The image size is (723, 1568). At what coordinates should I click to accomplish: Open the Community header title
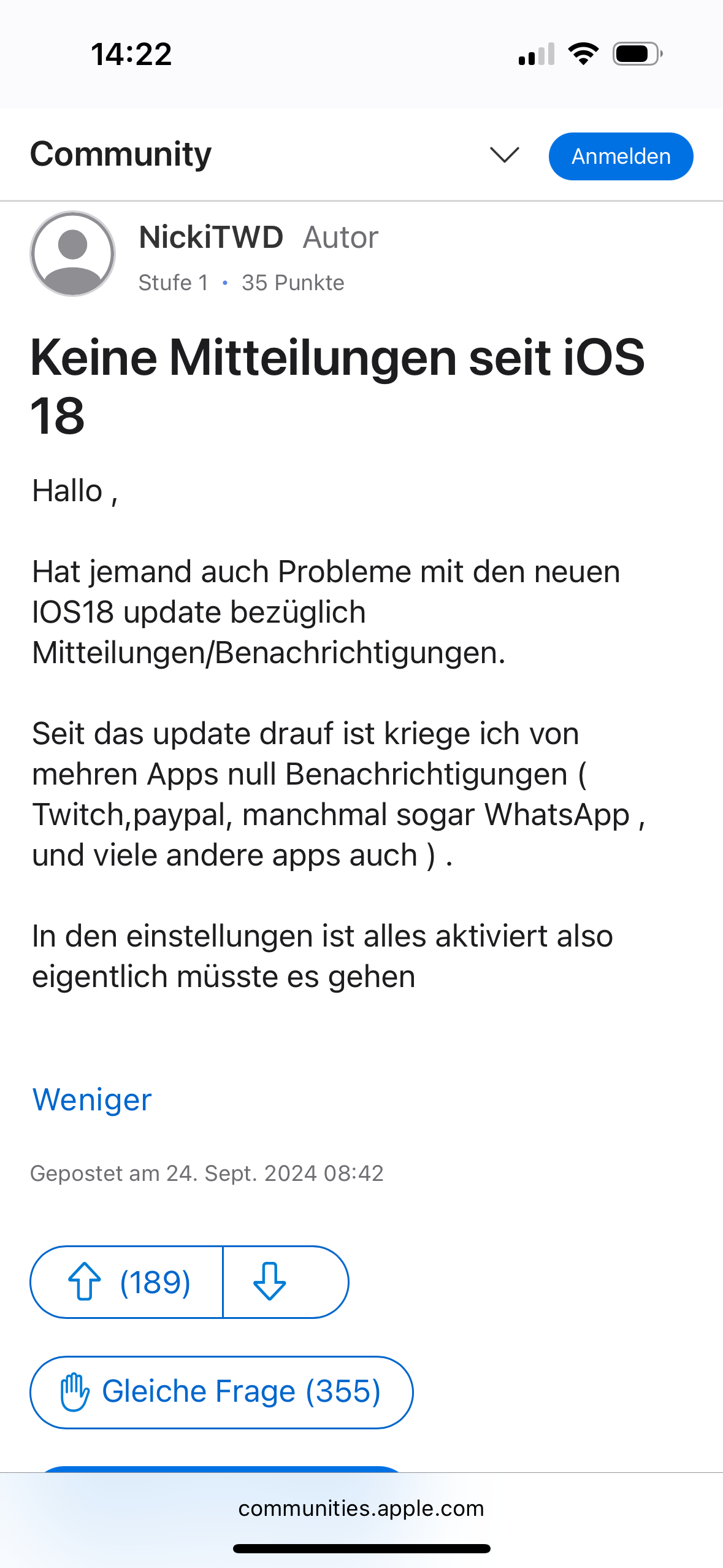pyautogui.click(x=121, y=154)
